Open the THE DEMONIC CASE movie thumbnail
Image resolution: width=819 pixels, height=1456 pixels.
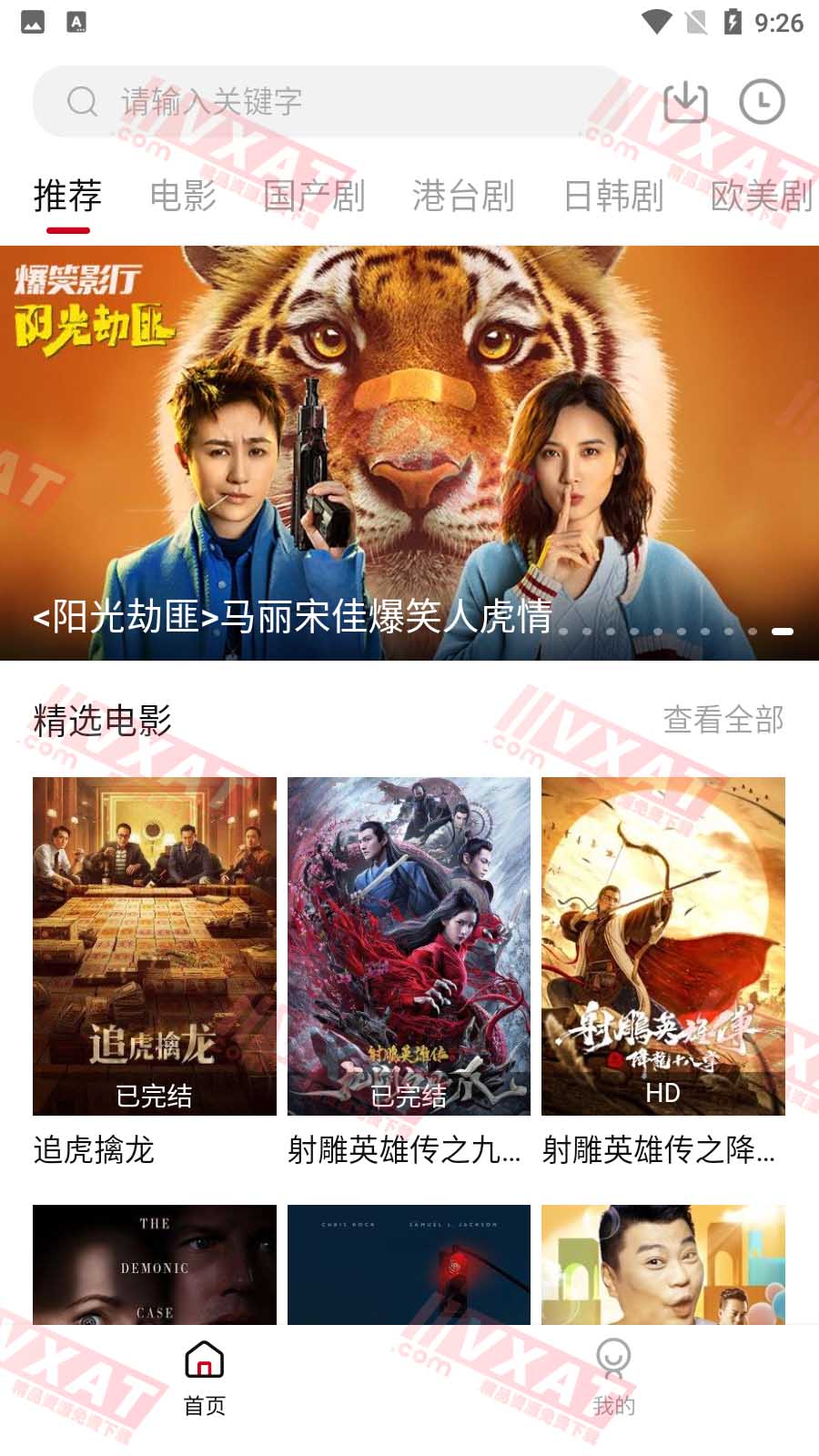(154, 1267)
